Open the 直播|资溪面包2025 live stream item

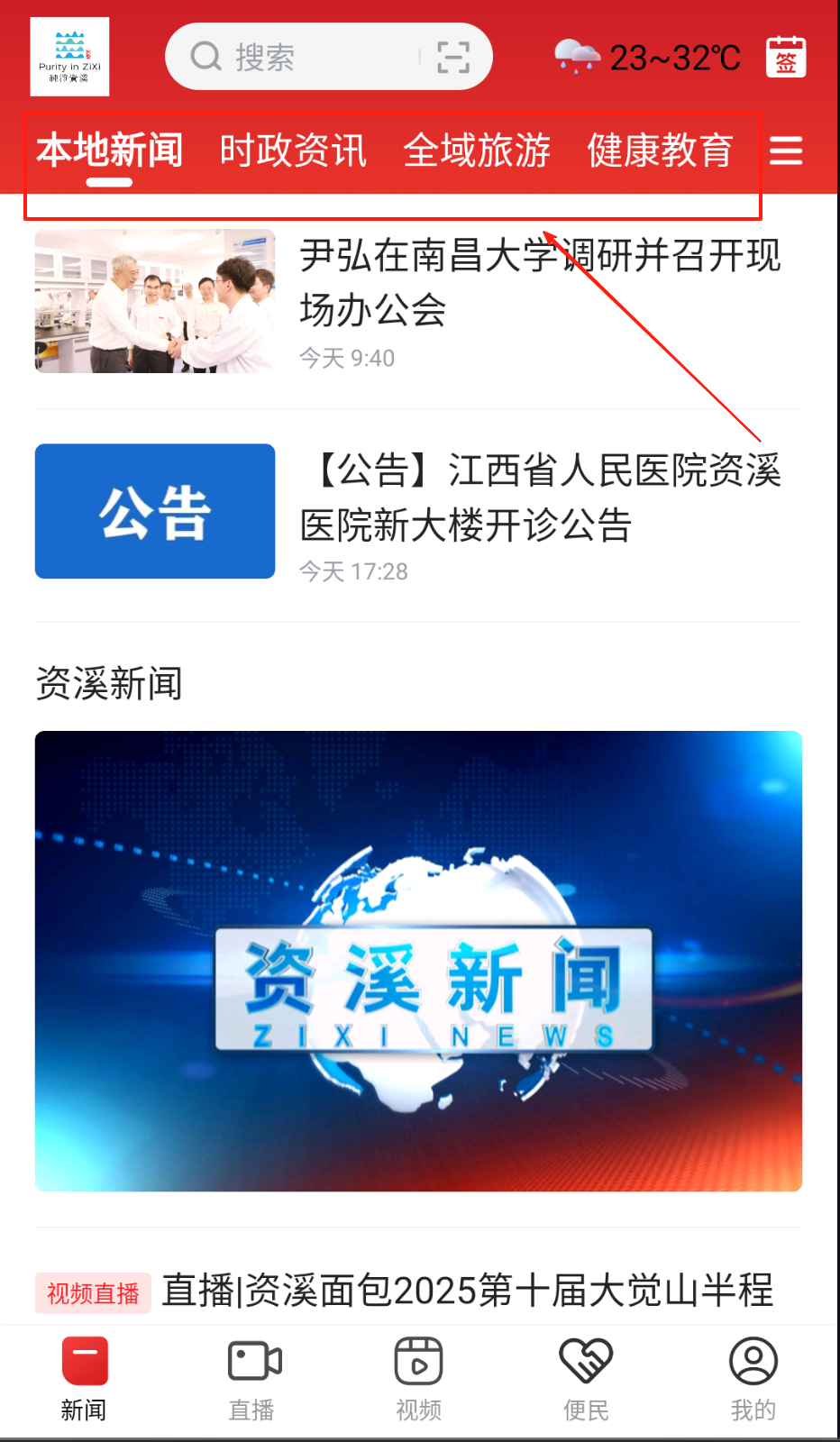467,1291
